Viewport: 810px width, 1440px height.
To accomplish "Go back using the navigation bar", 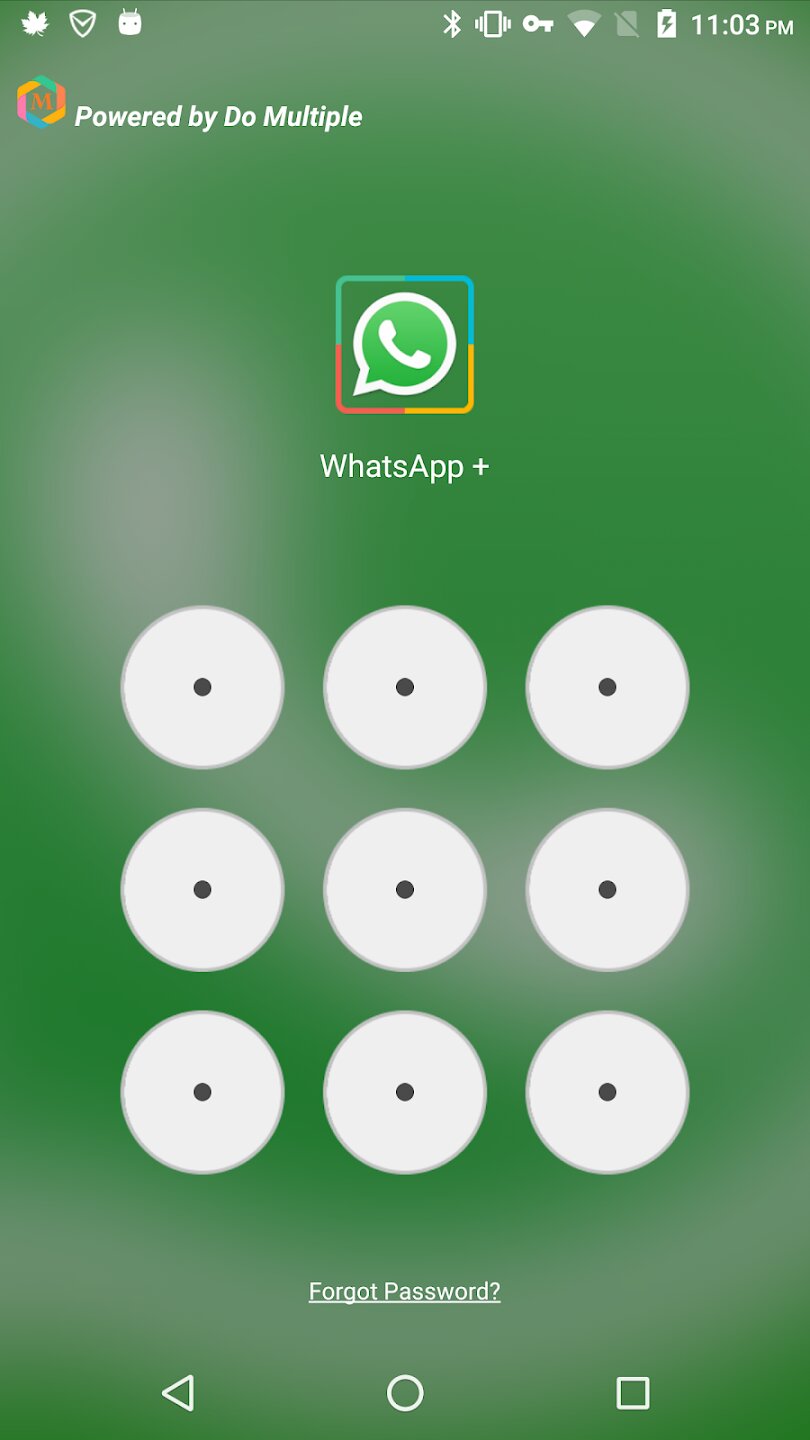I will click(x=178, y=1393).
